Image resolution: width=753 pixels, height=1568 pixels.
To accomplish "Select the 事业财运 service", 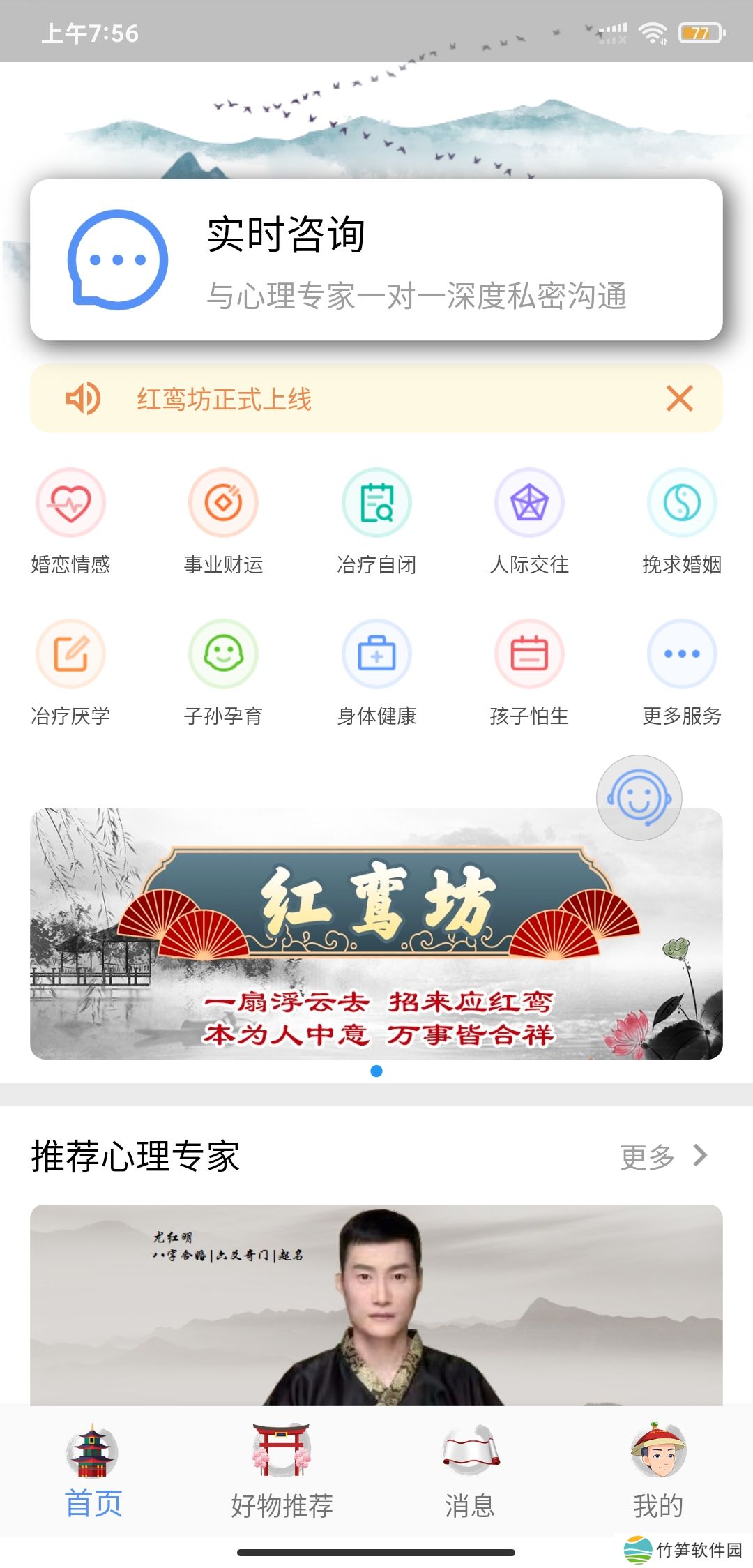I will pos(223,504).
